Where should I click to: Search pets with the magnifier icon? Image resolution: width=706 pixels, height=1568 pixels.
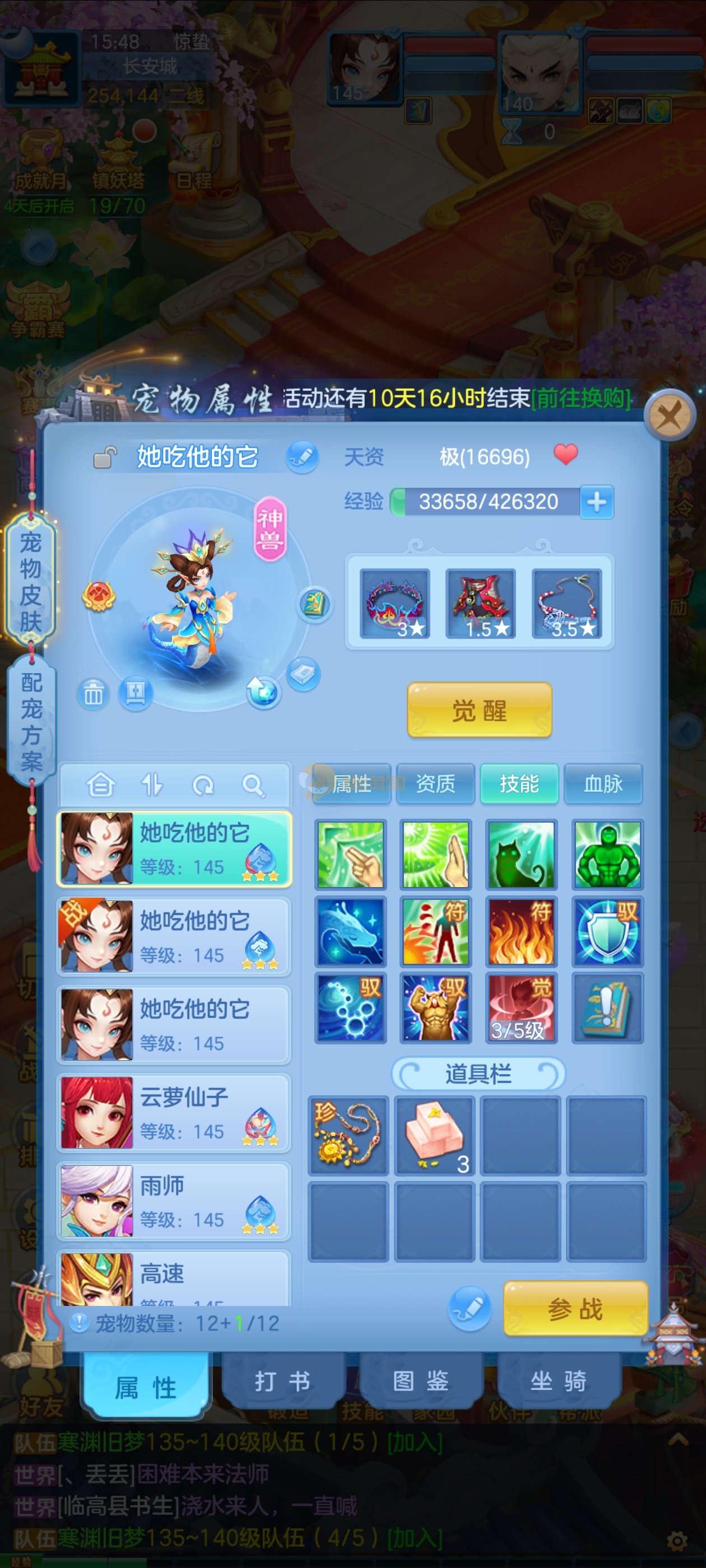click(x=253, y=785)
